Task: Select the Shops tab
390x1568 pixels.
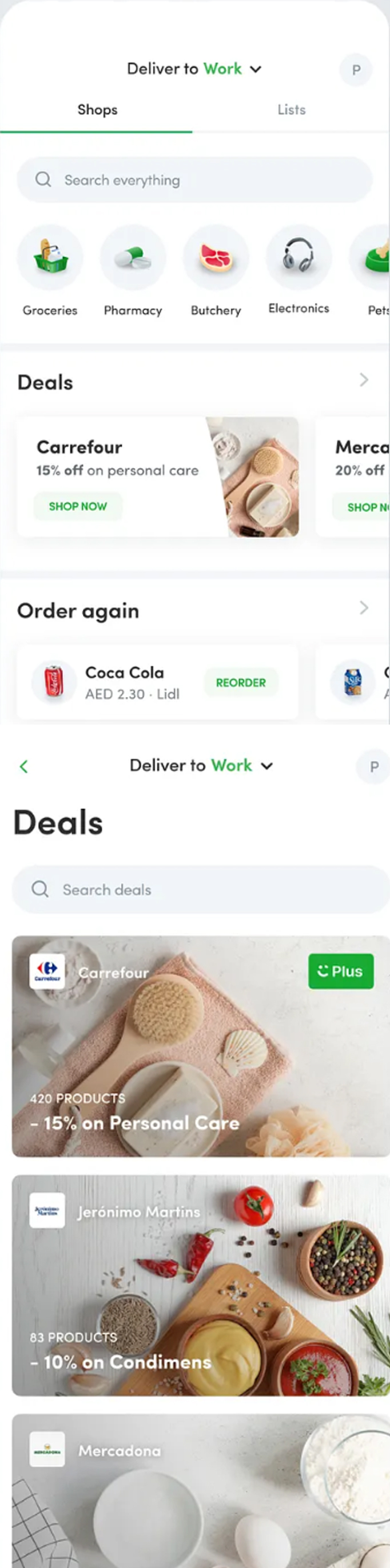Action: pos(97,110)
